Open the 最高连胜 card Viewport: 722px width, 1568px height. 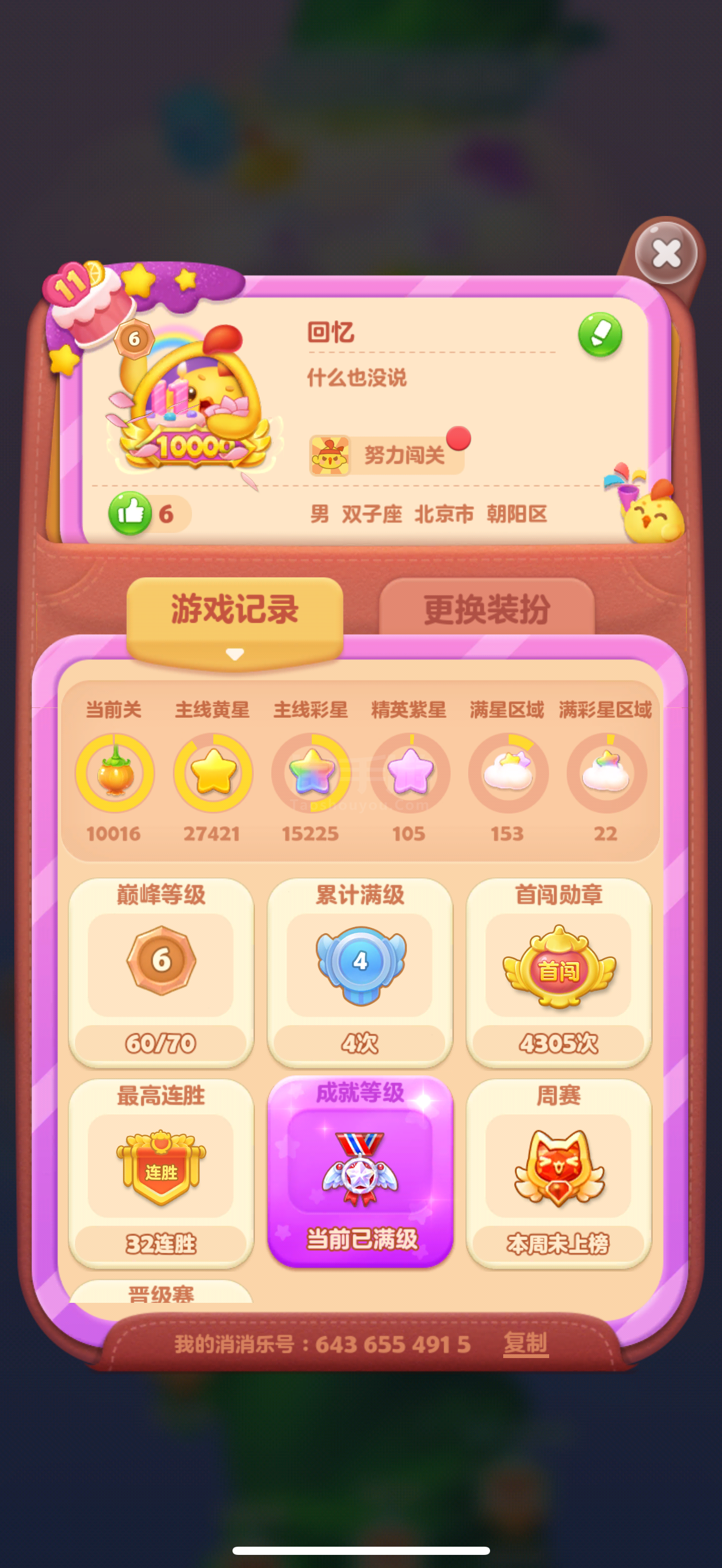pyautogui.click(x=161, y=1173)
